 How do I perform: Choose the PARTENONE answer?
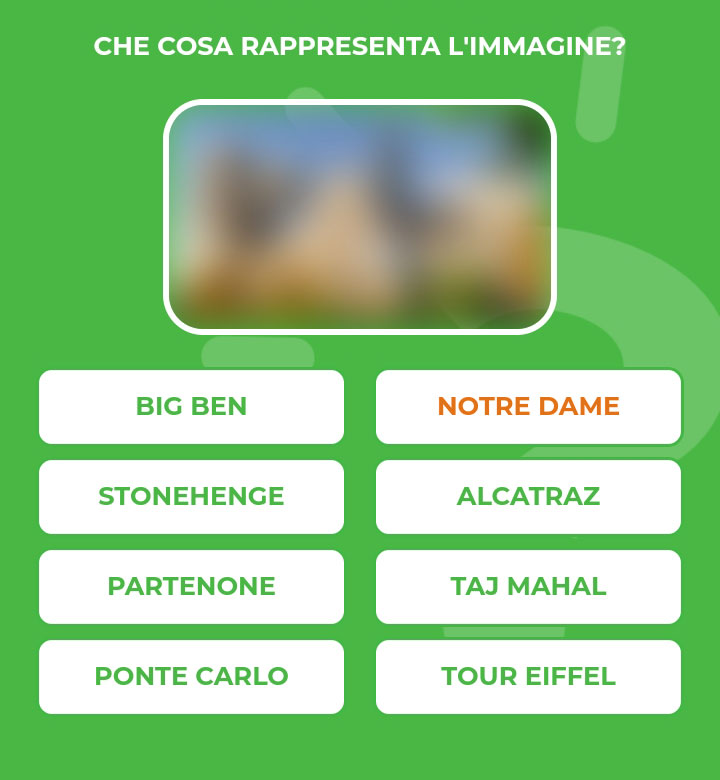[x=191, y=587]
